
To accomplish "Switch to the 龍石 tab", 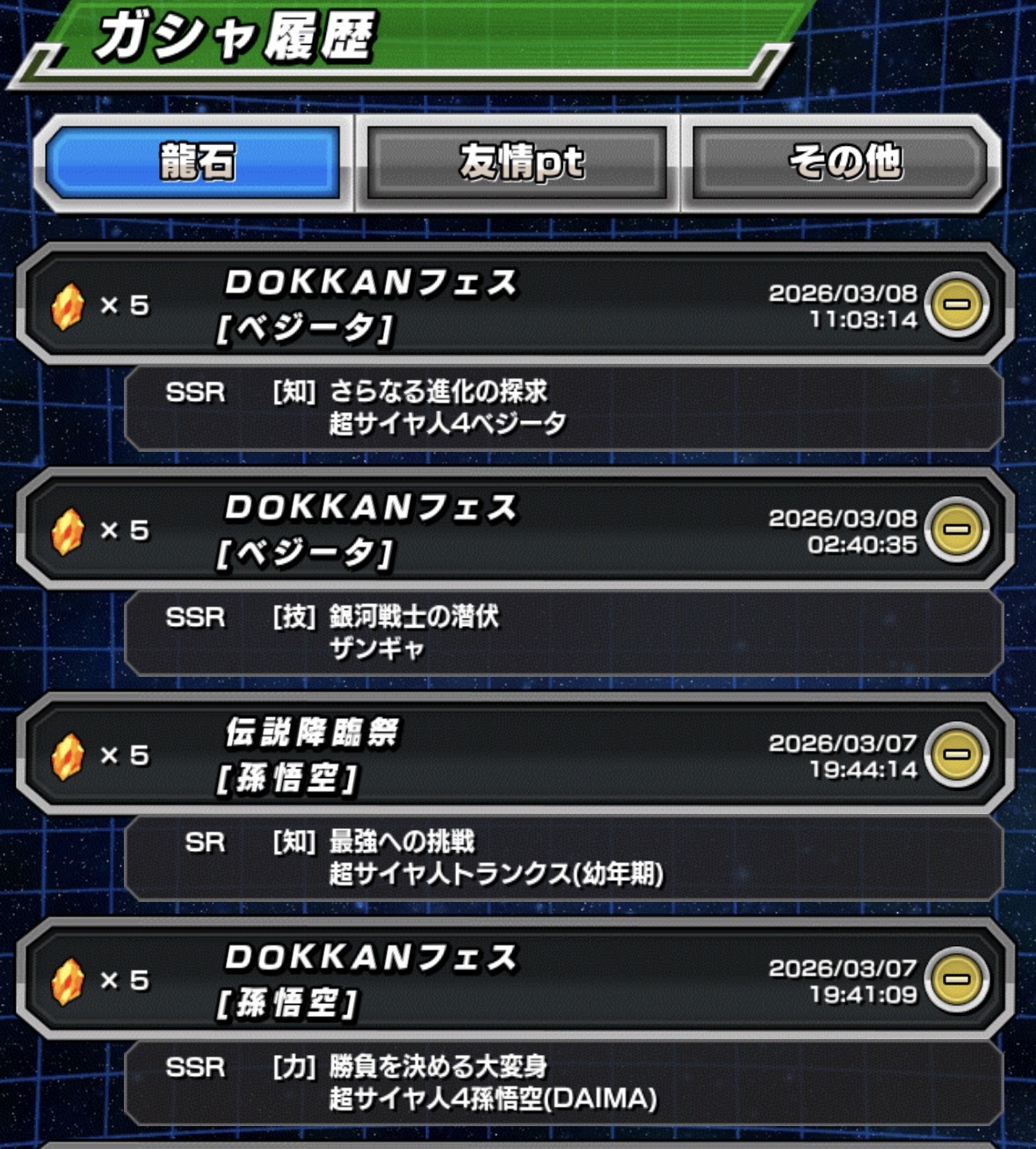I will tap(194, 163).
